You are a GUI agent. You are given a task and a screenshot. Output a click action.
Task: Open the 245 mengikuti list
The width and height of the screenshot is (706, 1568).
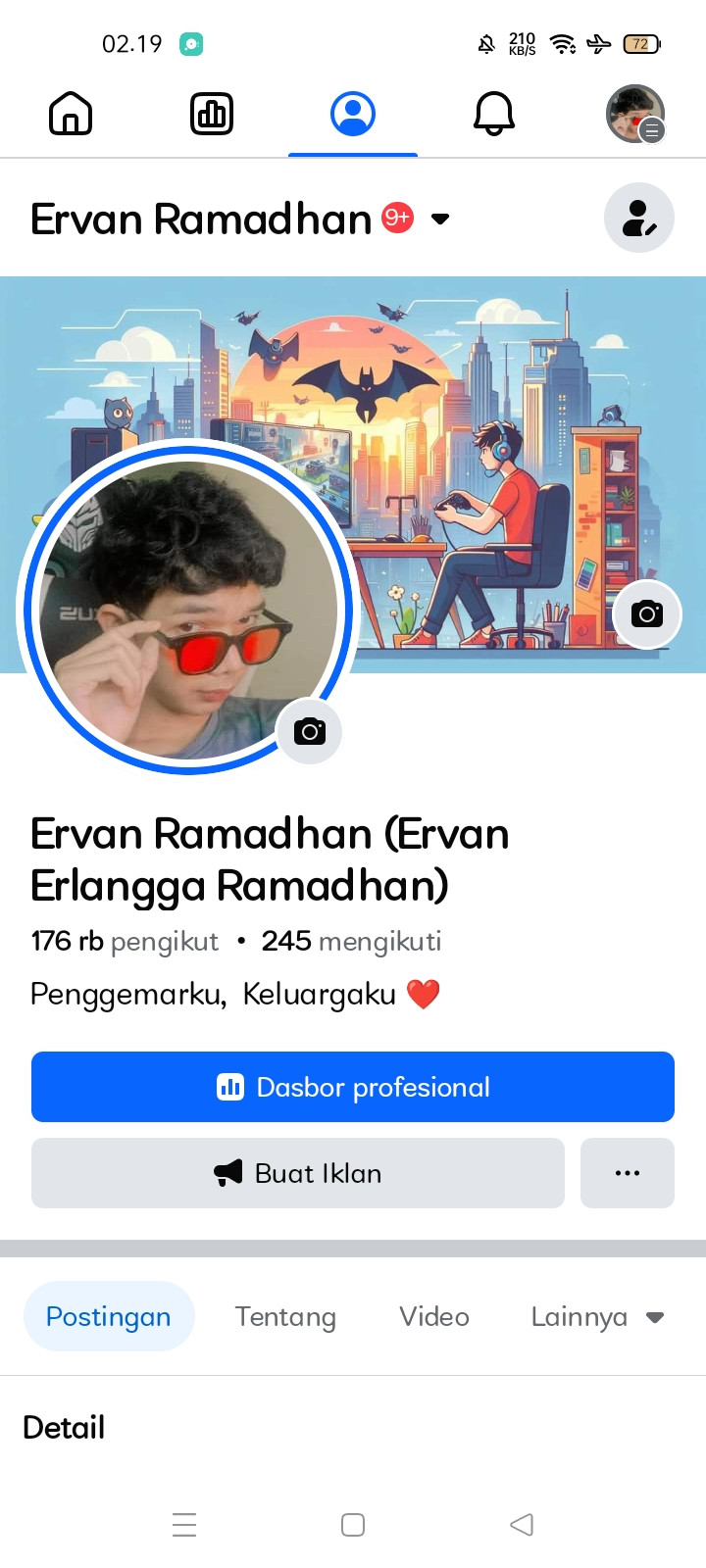point(351,942)
